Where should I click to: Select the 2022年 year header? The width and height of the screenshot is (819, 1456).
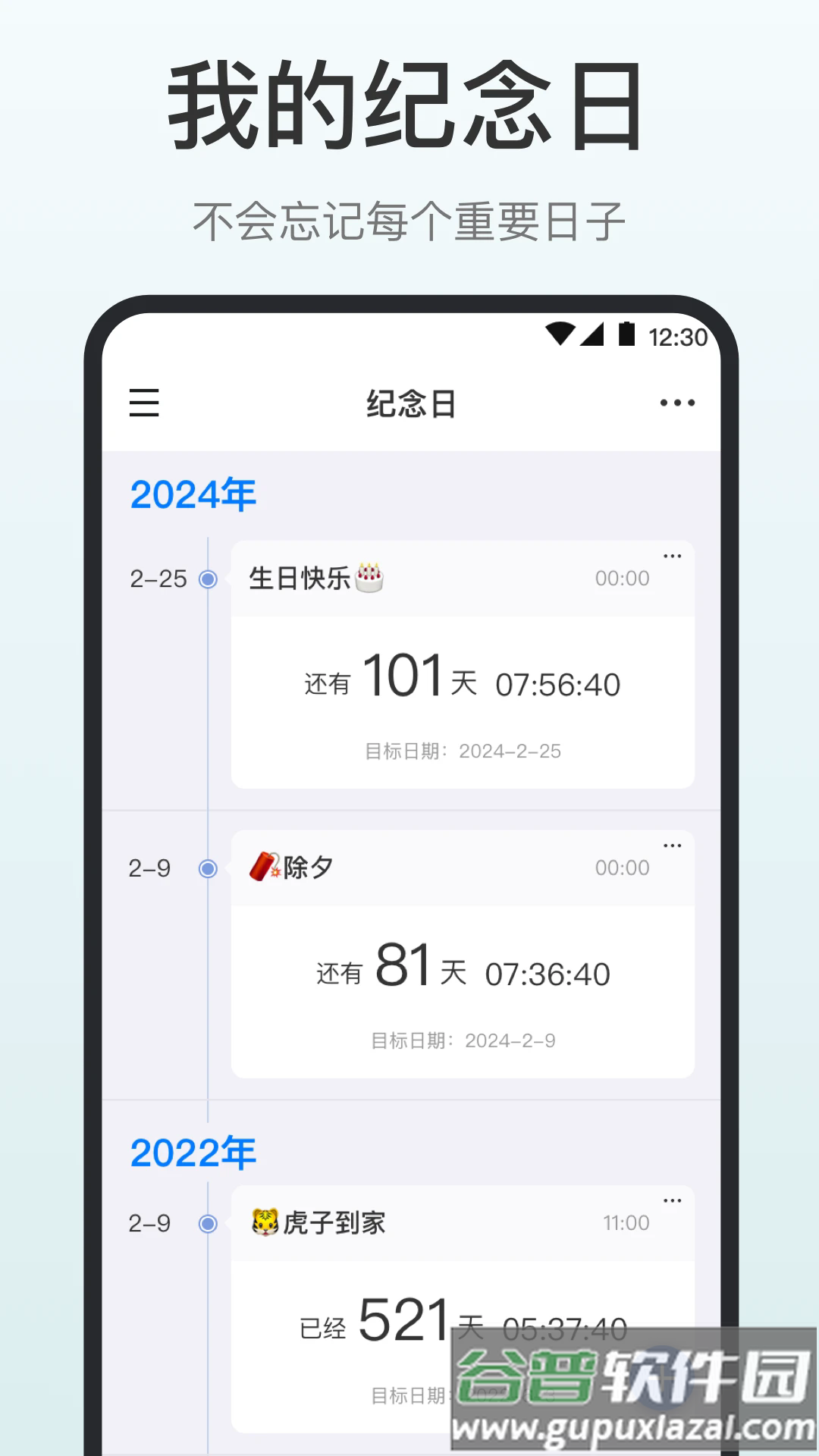tap(193, 1152)
